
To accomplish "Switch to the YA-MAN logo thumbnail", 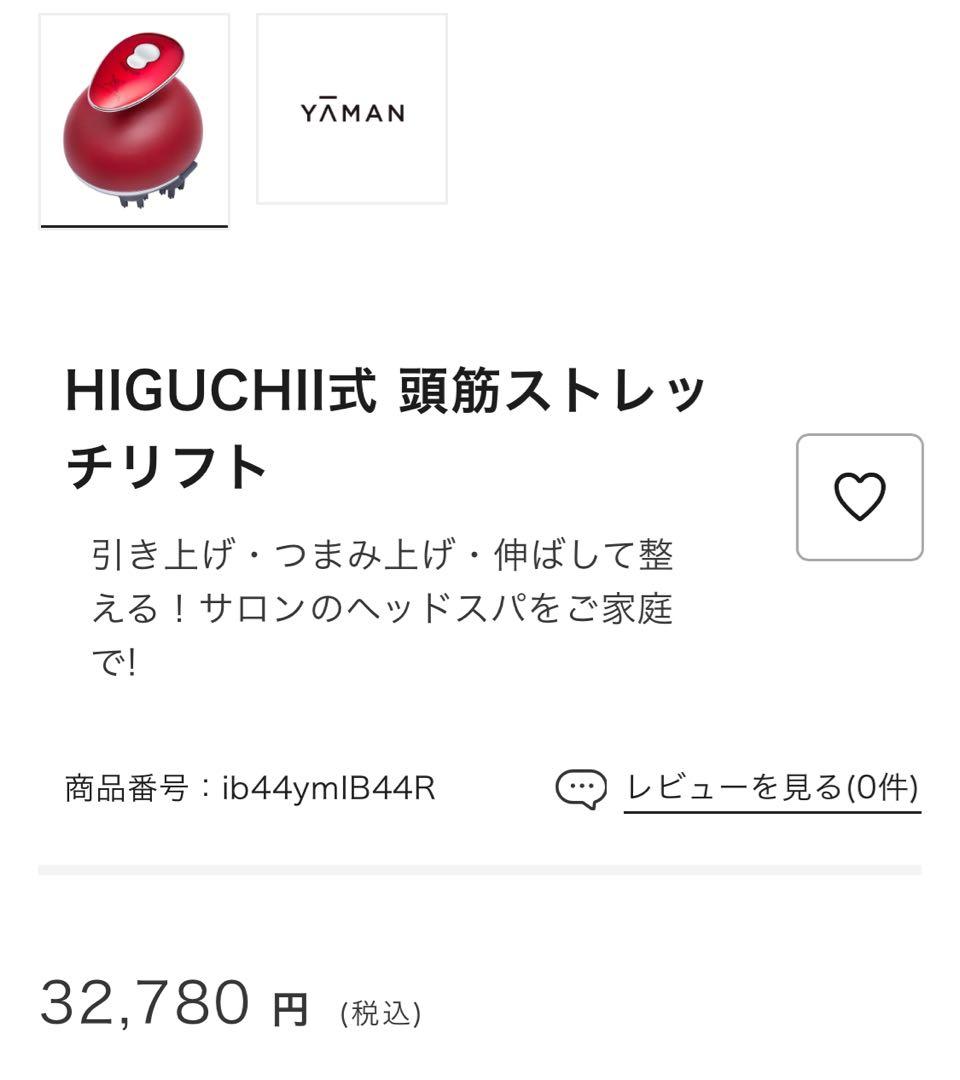I will [x=352, y=109].
